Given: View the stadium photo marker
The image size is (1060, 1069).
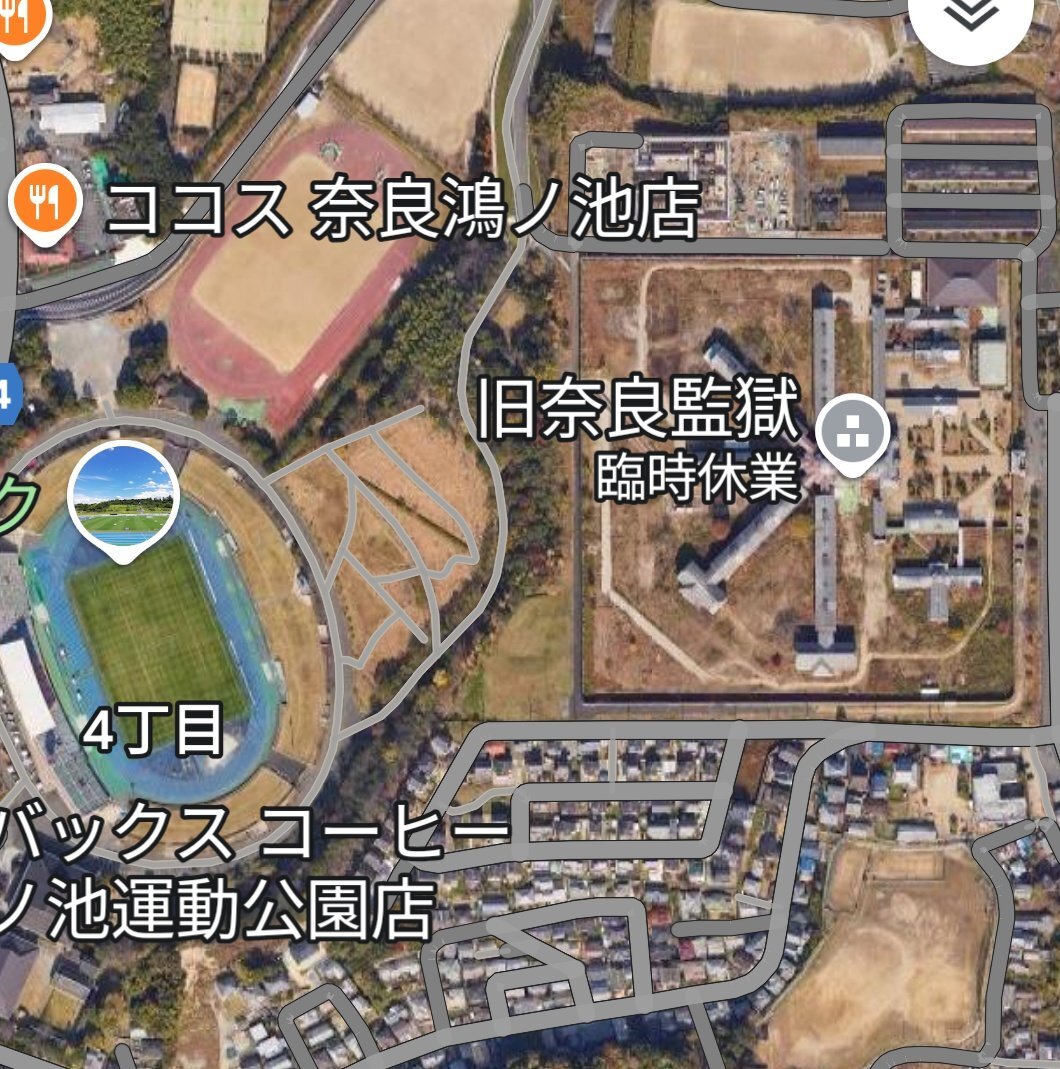Looking at the screenshot, I should [x=123, y=497].
